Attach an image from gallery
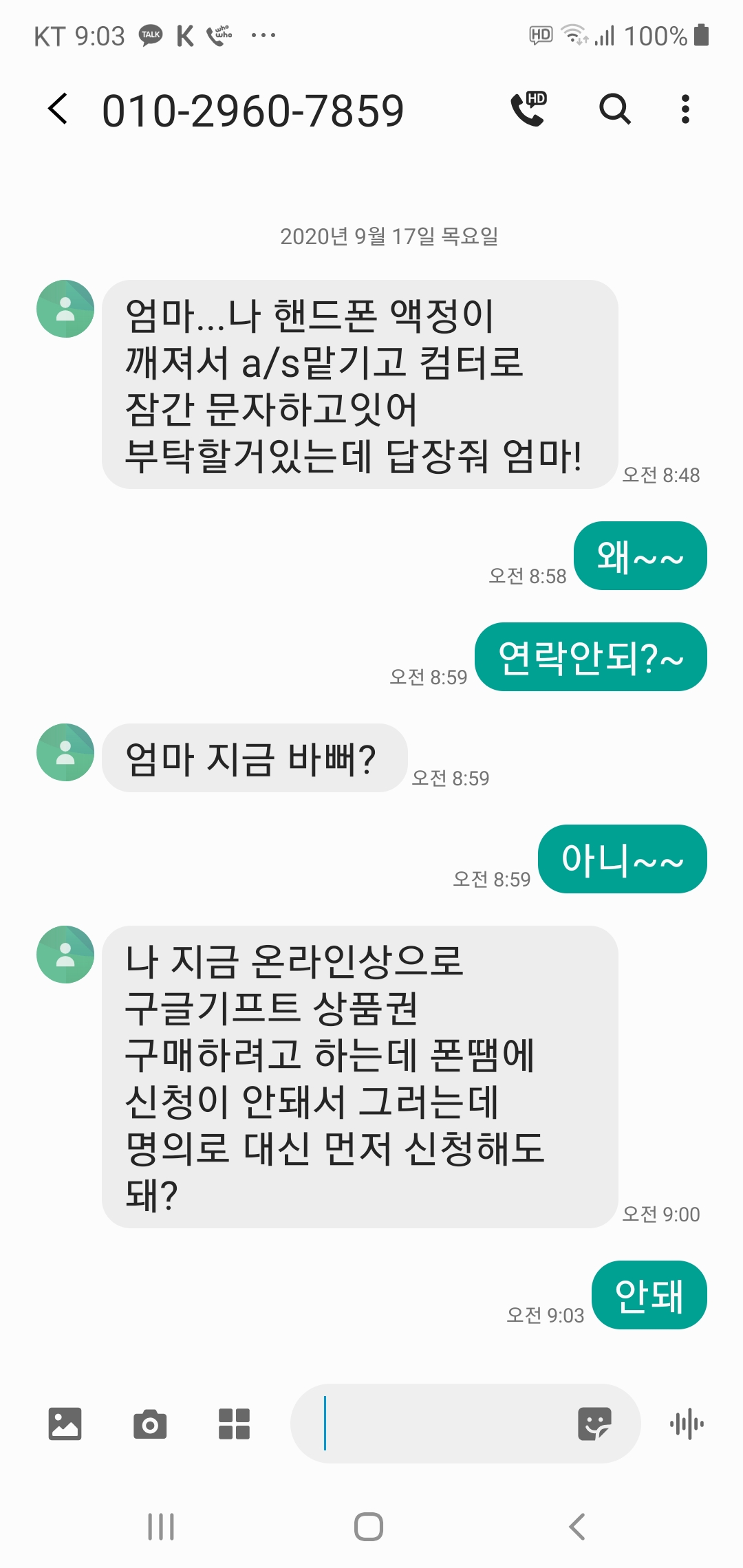 click(x=65, y=1424)
